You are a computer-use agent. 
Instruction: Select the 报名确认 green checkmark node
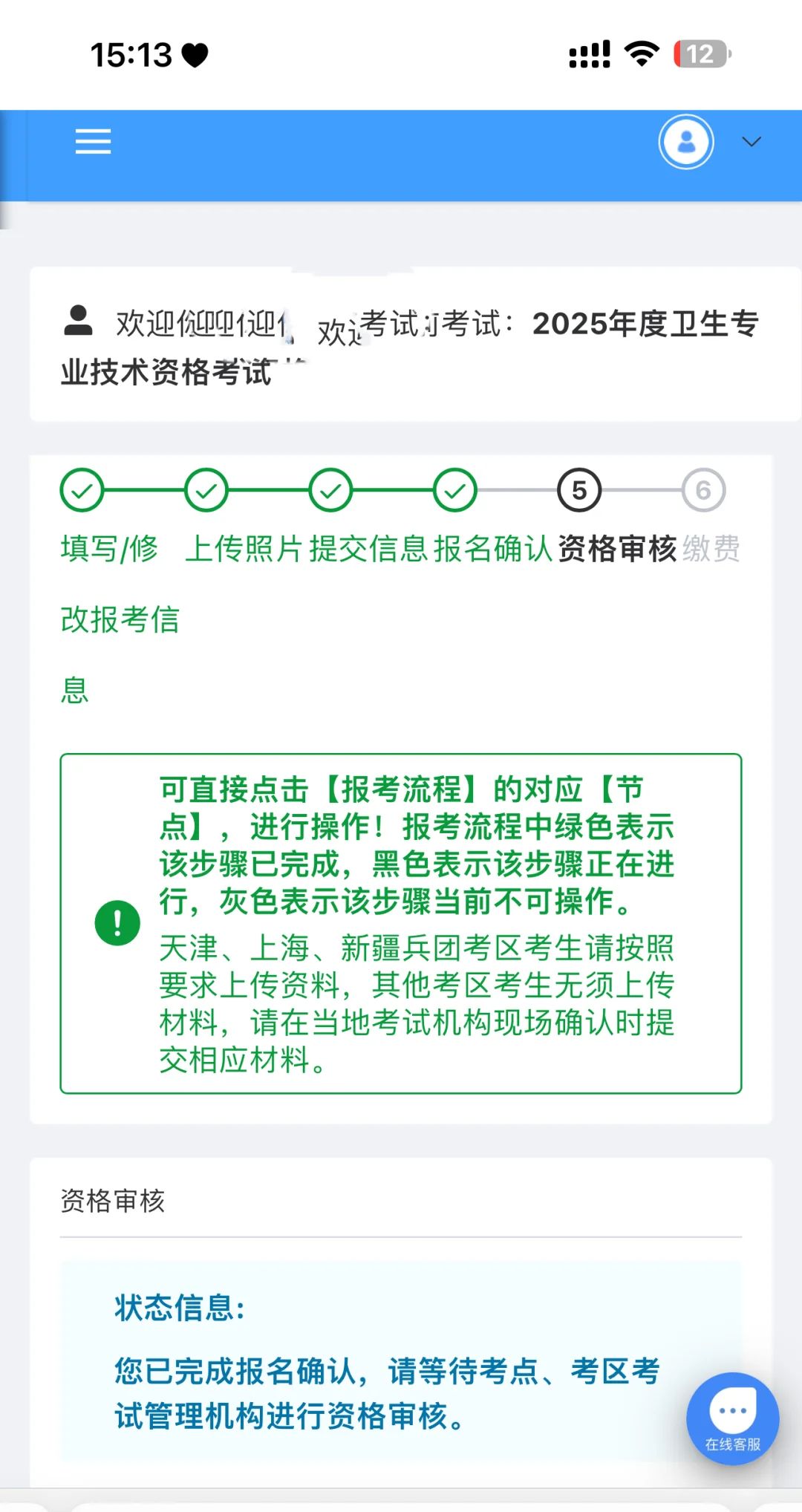454,489
